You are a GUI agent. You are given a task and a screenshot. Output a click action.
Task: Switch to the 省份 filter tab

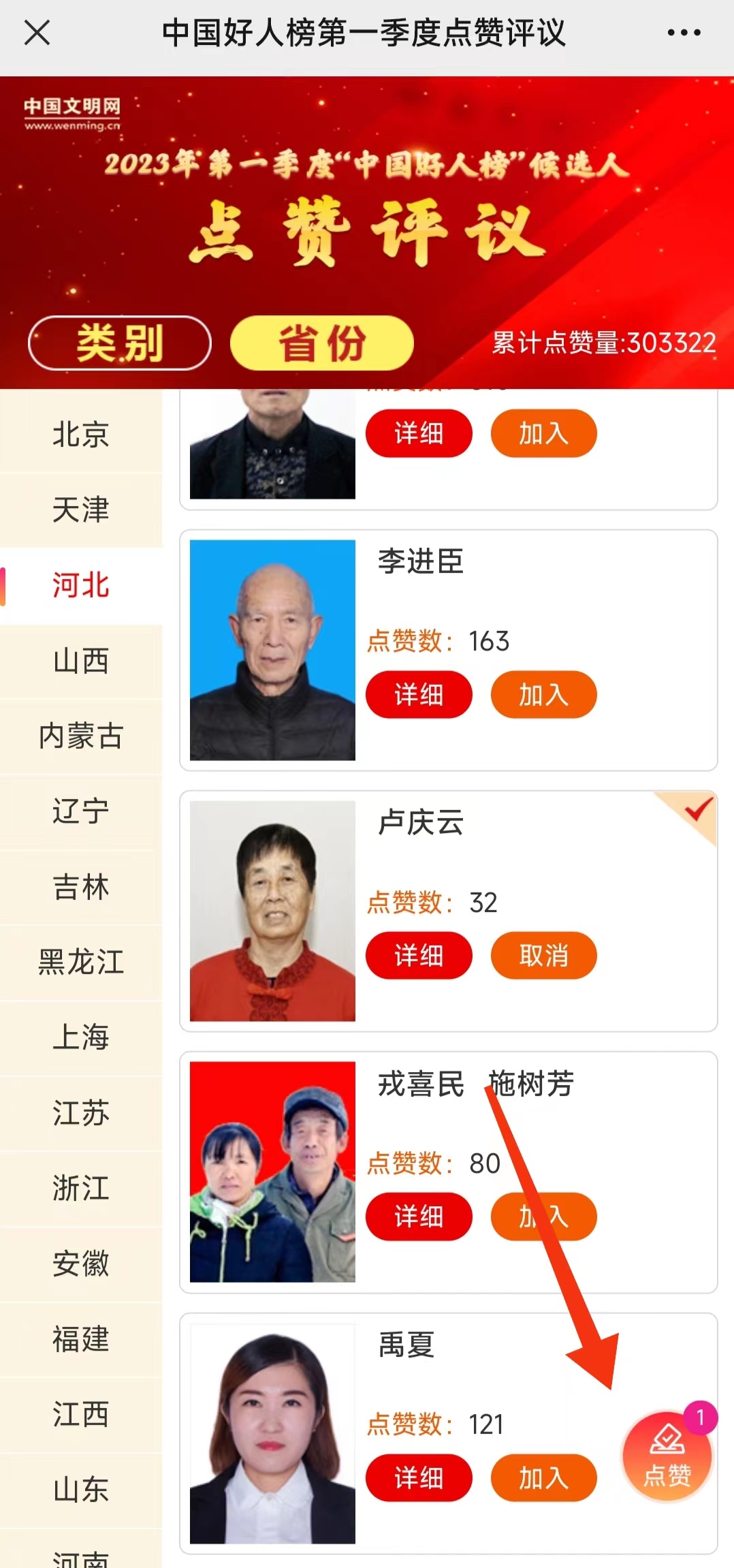[321, 343]
